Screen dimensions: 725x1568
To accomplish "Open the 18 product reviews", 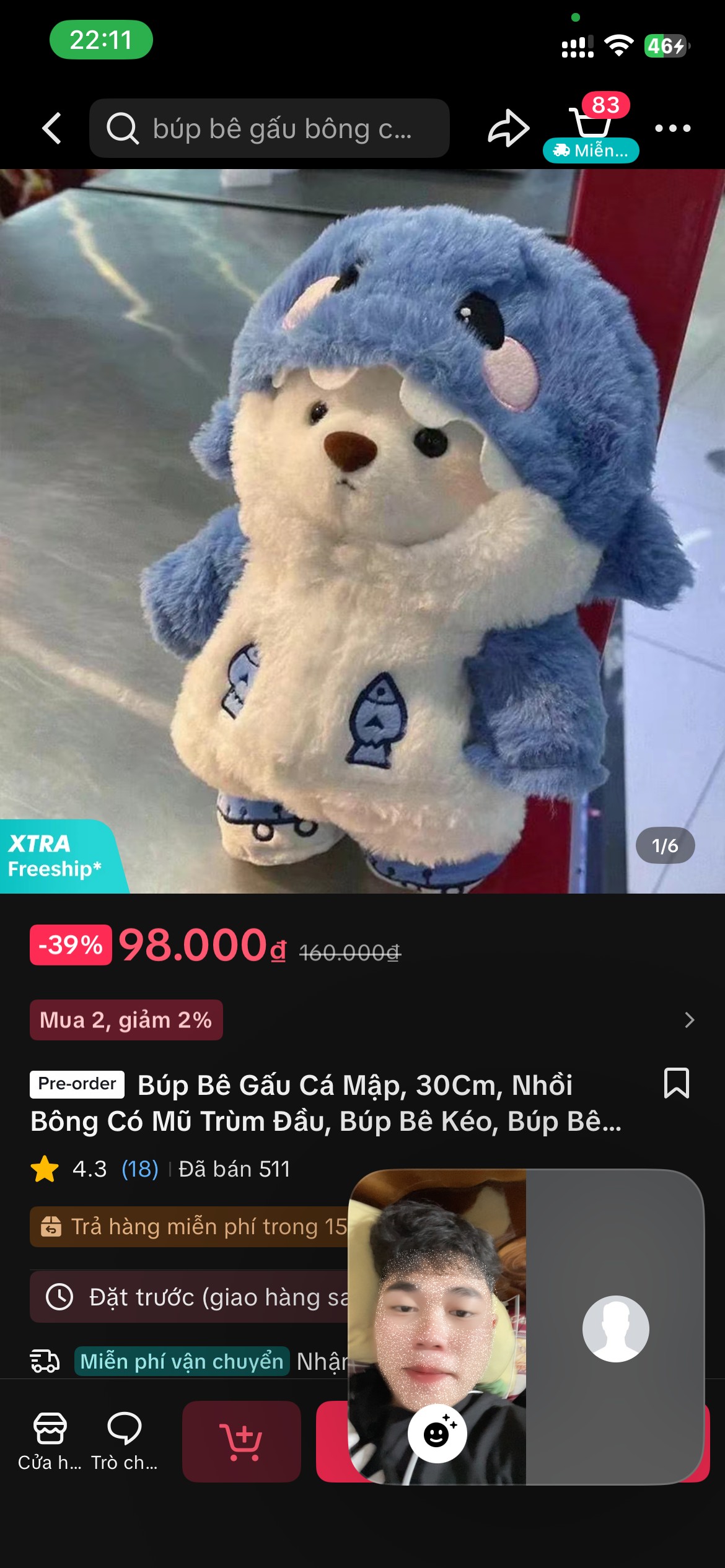I will click(x=140, y=1169).
